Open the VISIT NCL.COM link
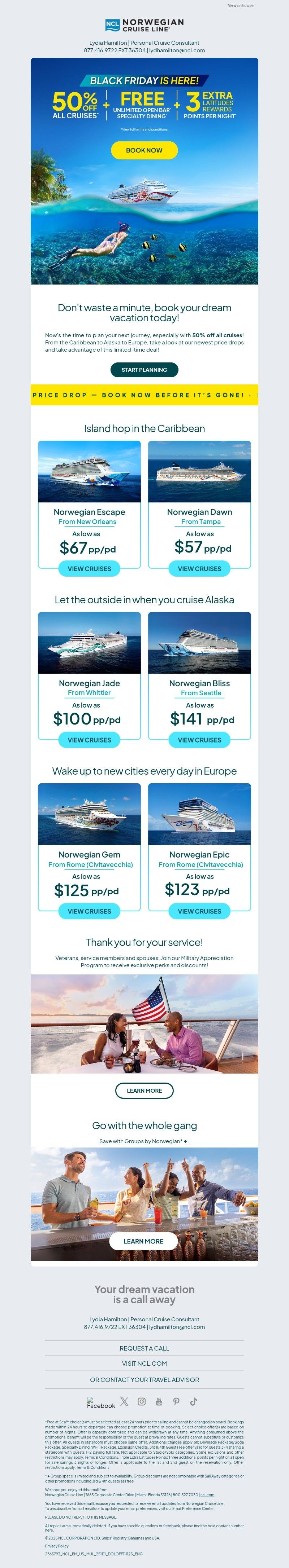This screenshot has width=289, height=1568. (144, 1364)
